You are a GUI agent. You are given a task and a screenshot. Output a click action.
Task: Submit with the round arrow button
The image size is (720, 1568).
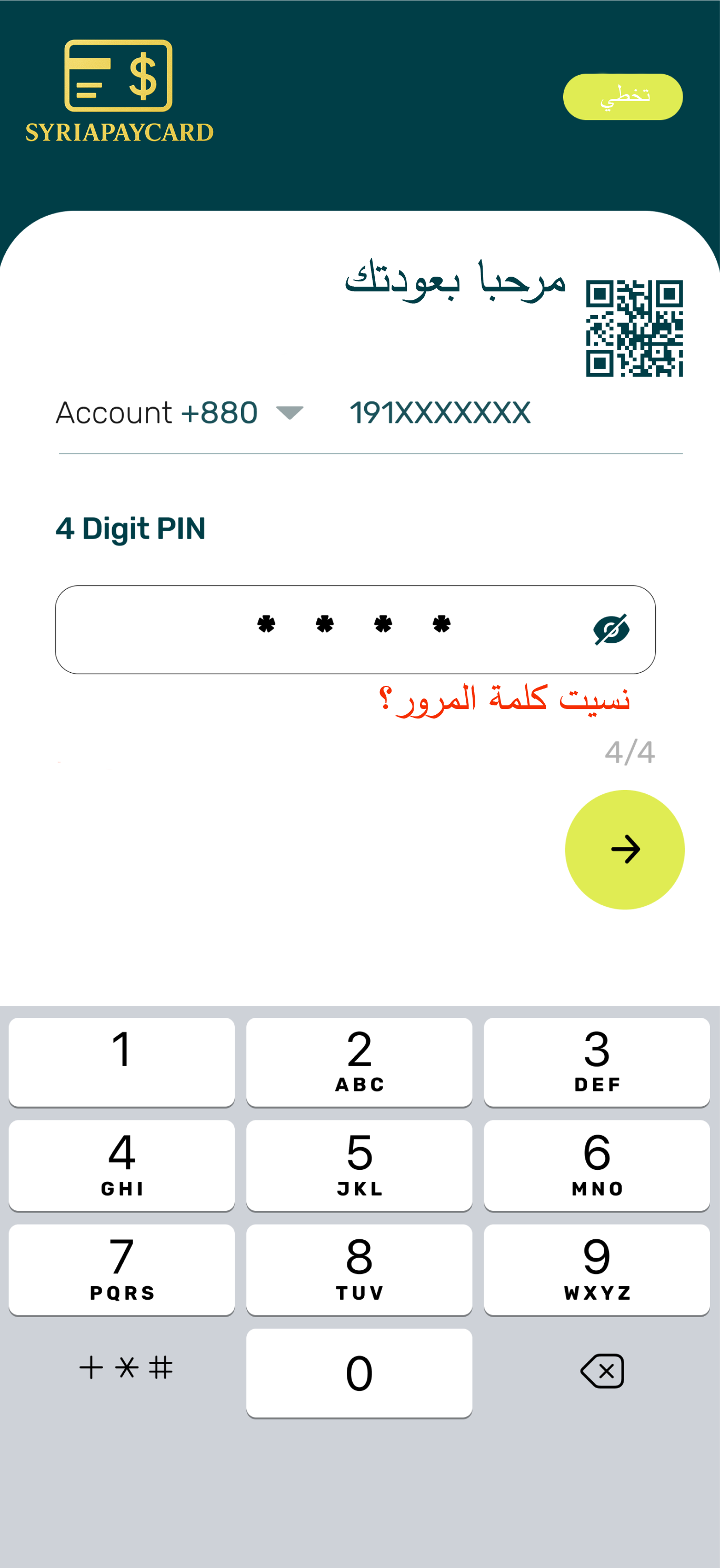click(624, 849)
